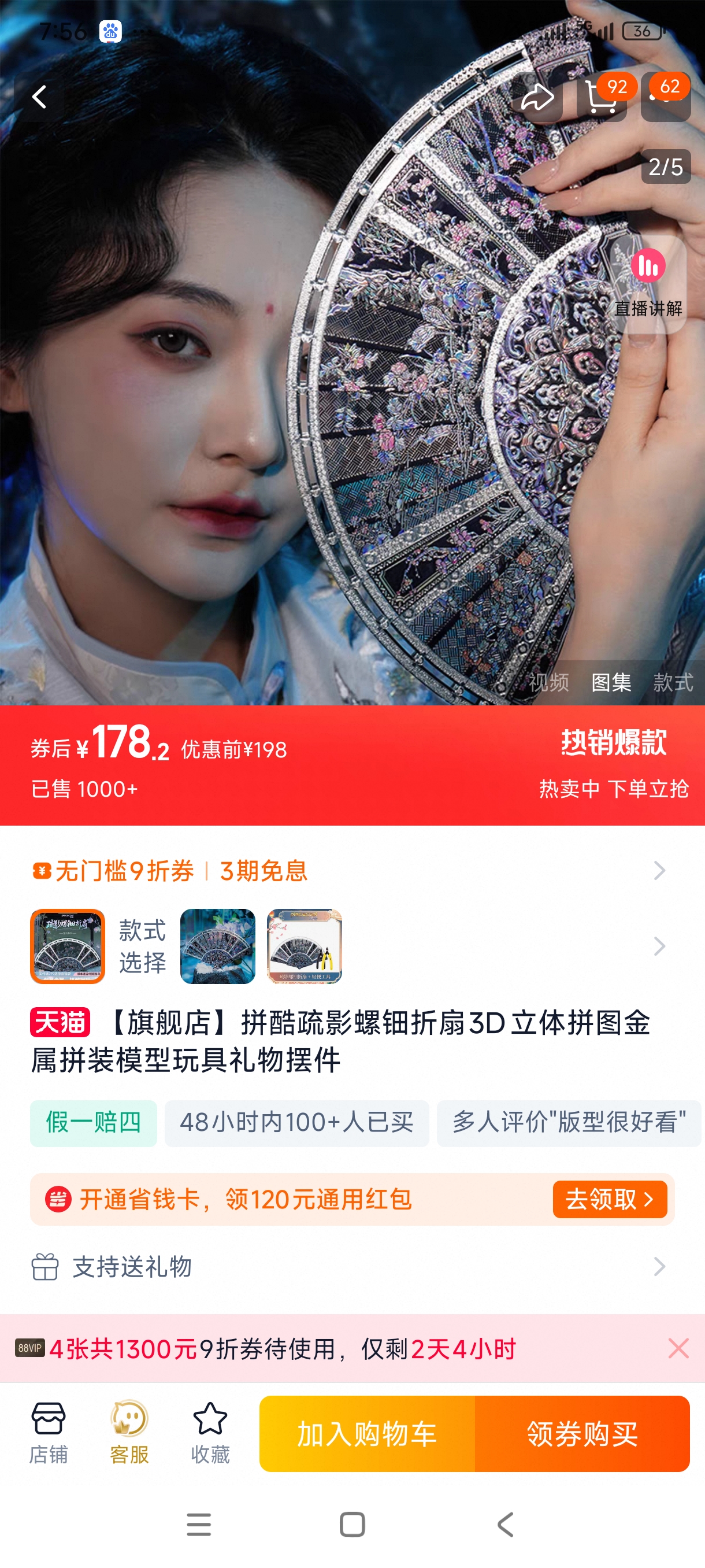The width and height of the screenshot is (705, 1568).
Task: Select the style thumbnail with pliers
Action: click(304, 946)
